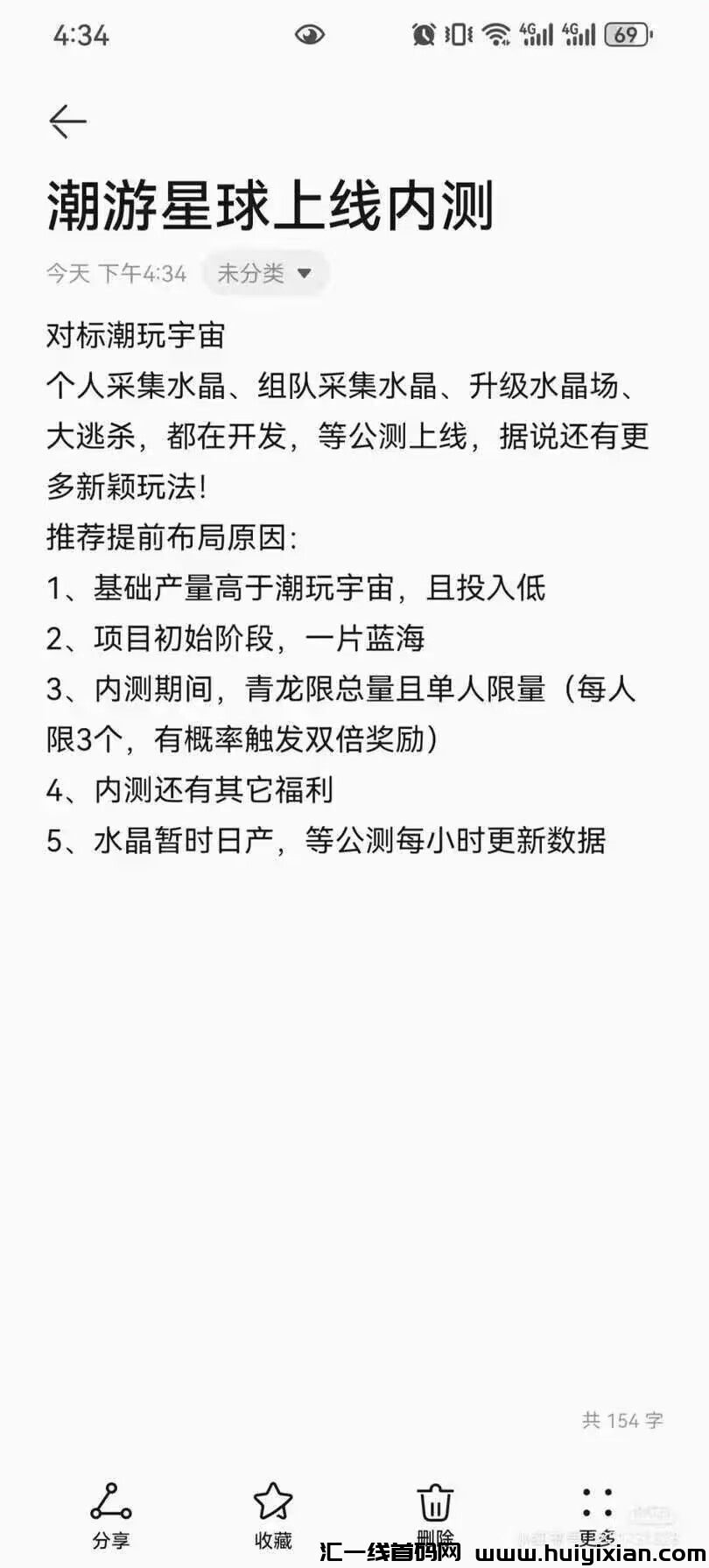Tap the battery level indicator showing 69
Viewport: 709px width, 1568px height.
click(627, 33)
